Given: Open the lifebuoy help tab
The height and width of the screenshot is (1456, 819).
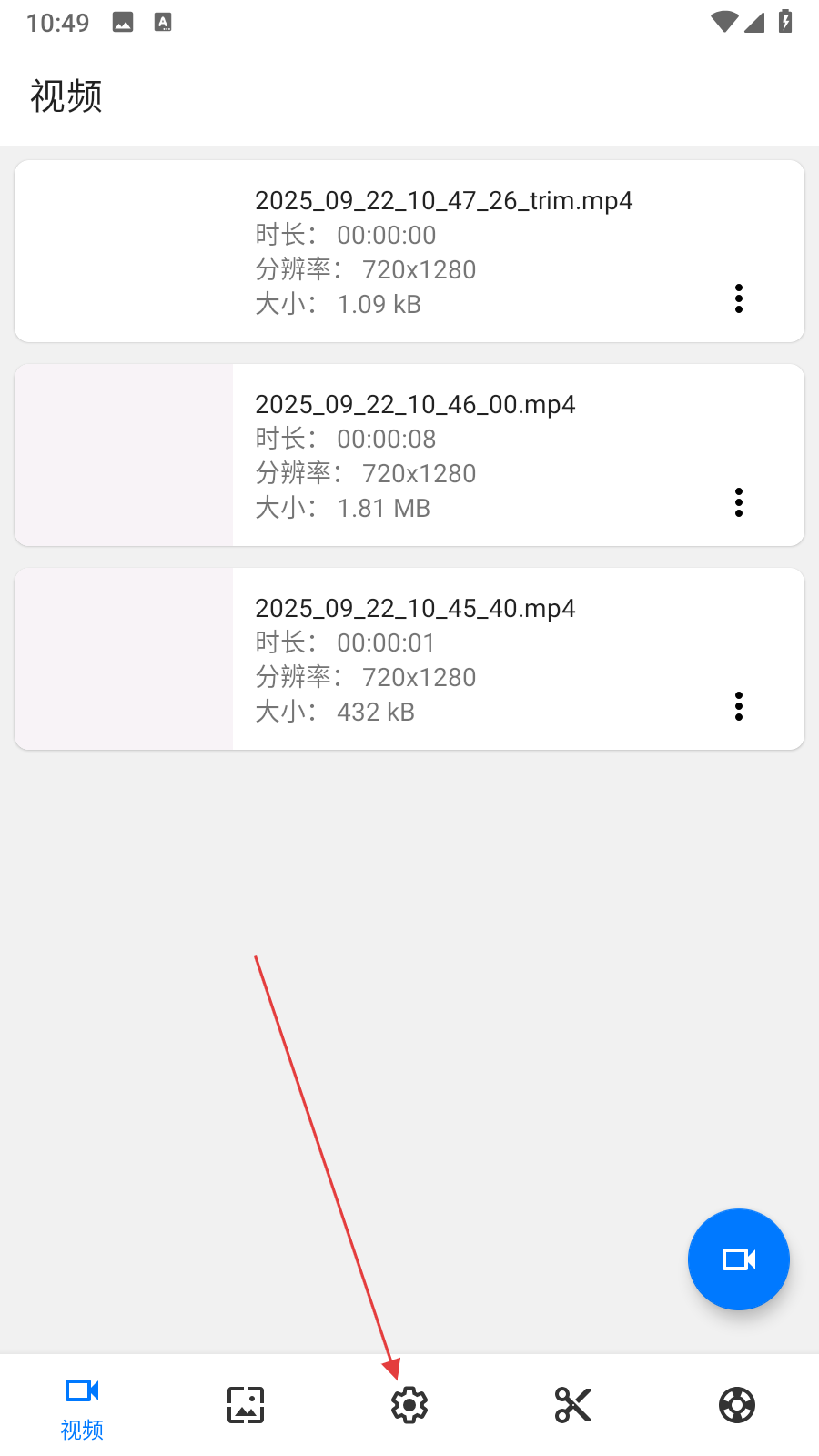Looking at the screenshot, I should pos(737,1405).
